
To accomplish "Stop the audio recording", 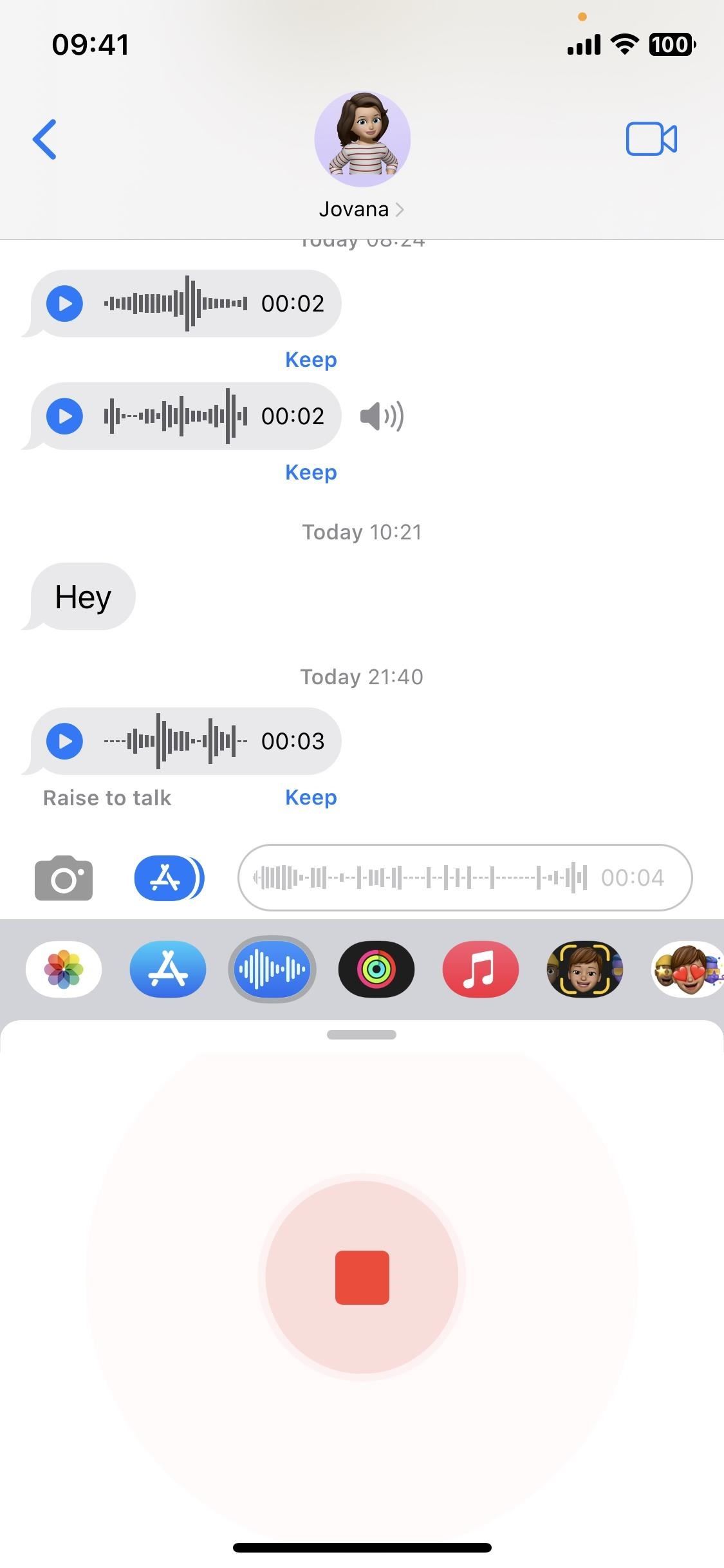I will (362, 1277).
